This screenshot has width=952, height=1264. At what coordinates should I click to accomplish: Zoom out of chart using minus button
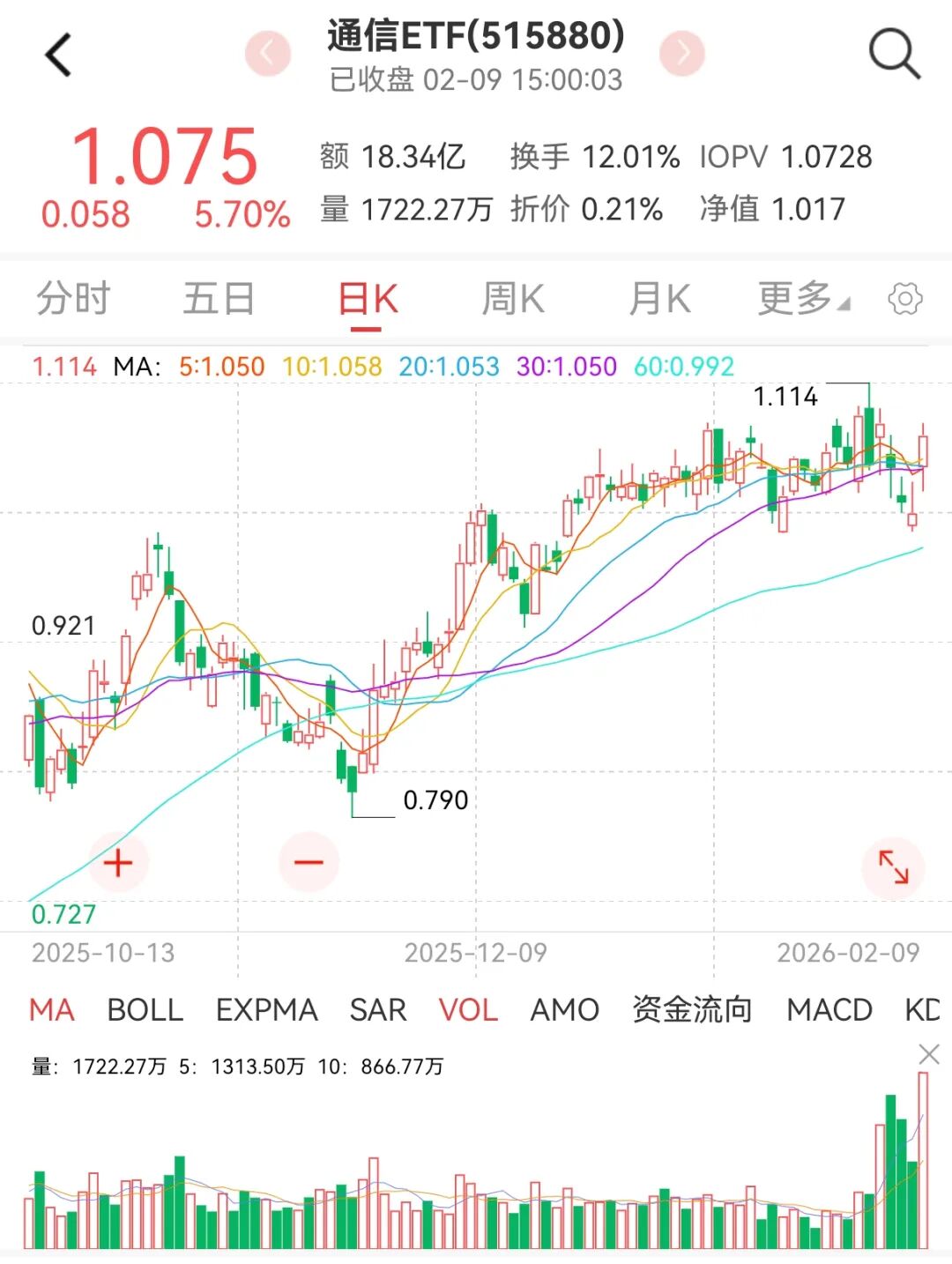click(307, 864)
